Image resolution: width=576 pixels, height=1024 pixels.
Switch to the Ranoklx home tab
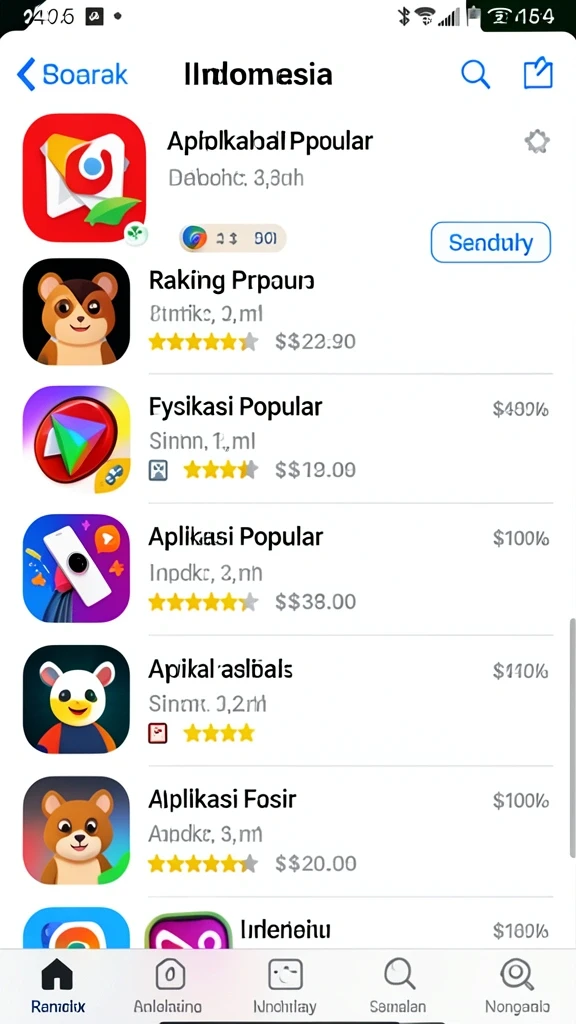pos(57,985)
